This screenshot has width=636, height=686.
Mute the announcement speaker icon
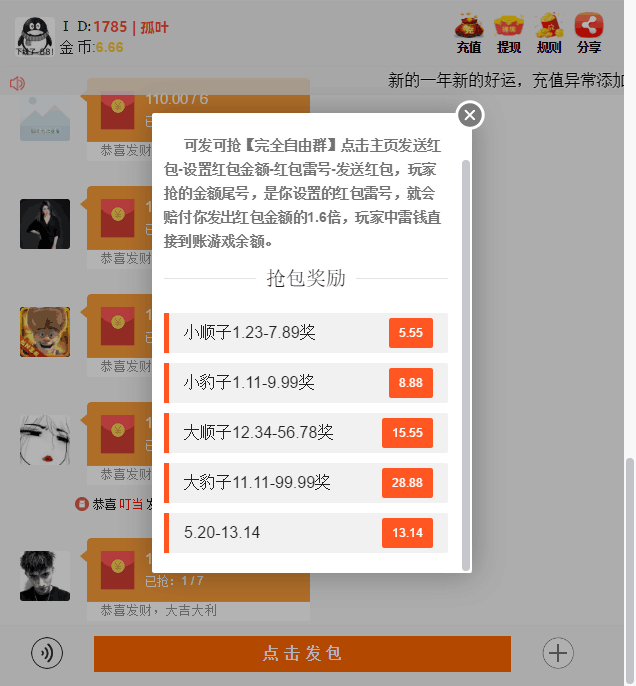click(x=17, y=84)
